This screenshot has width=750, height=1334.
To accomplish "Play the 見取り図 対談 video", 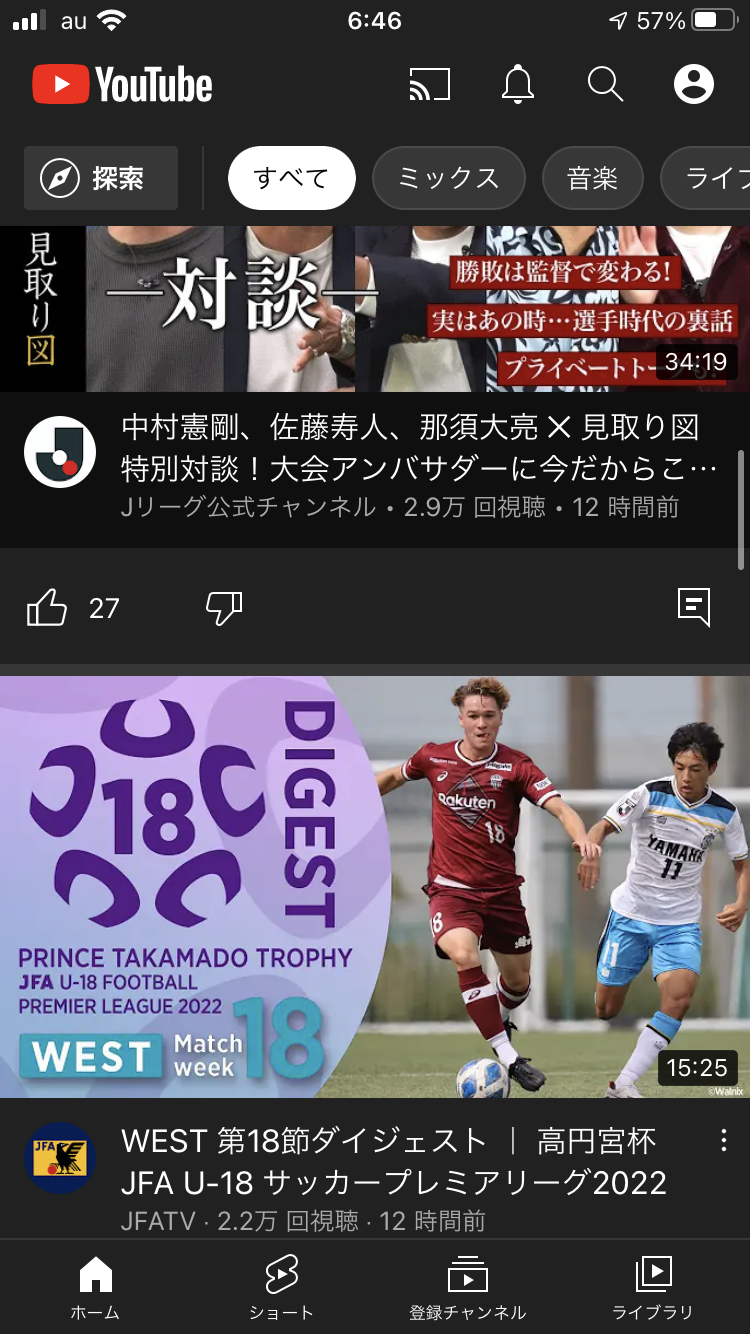I will click(x=375, y=308).
